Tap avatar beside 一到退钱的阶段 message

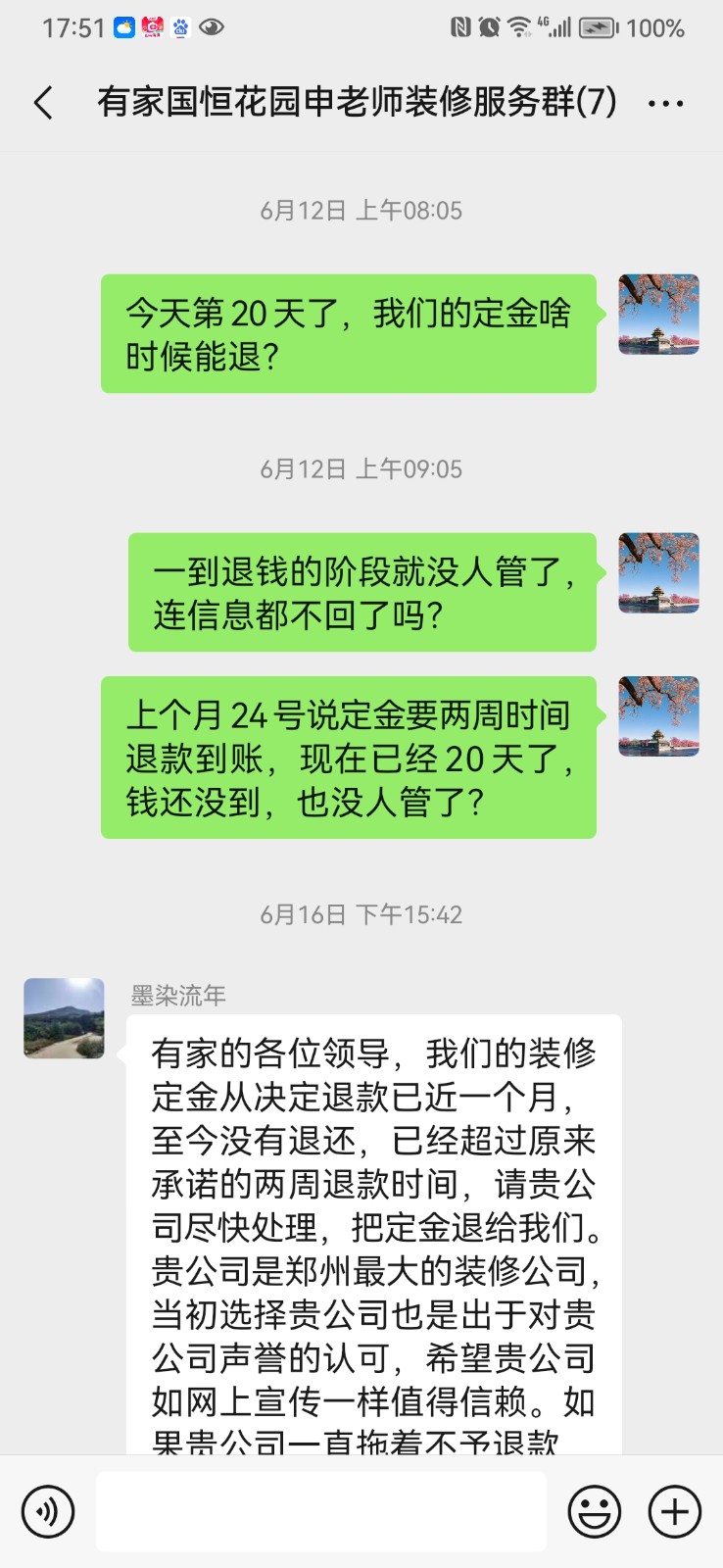tap(658, 573)
